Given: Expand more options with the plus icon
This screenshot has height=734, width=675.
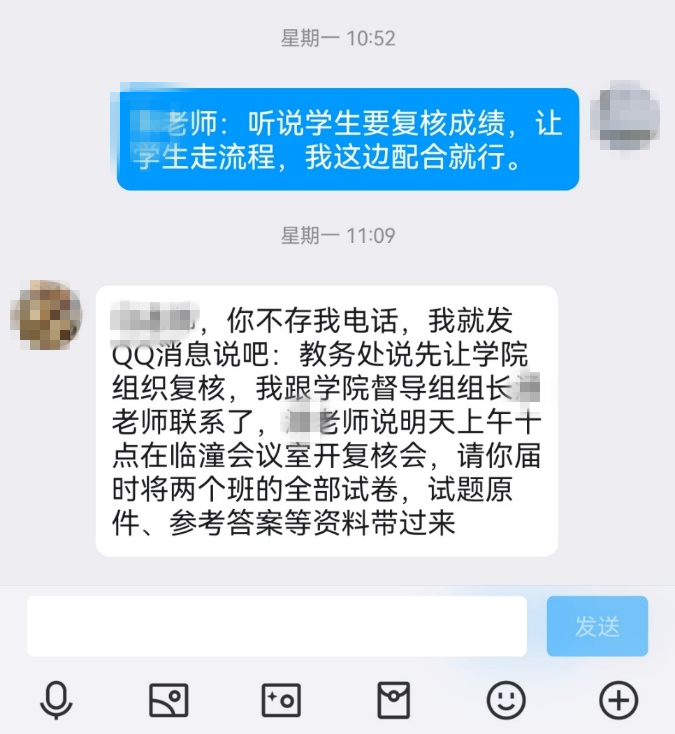Looking at the screenshot, I should (x=618, y=700).
